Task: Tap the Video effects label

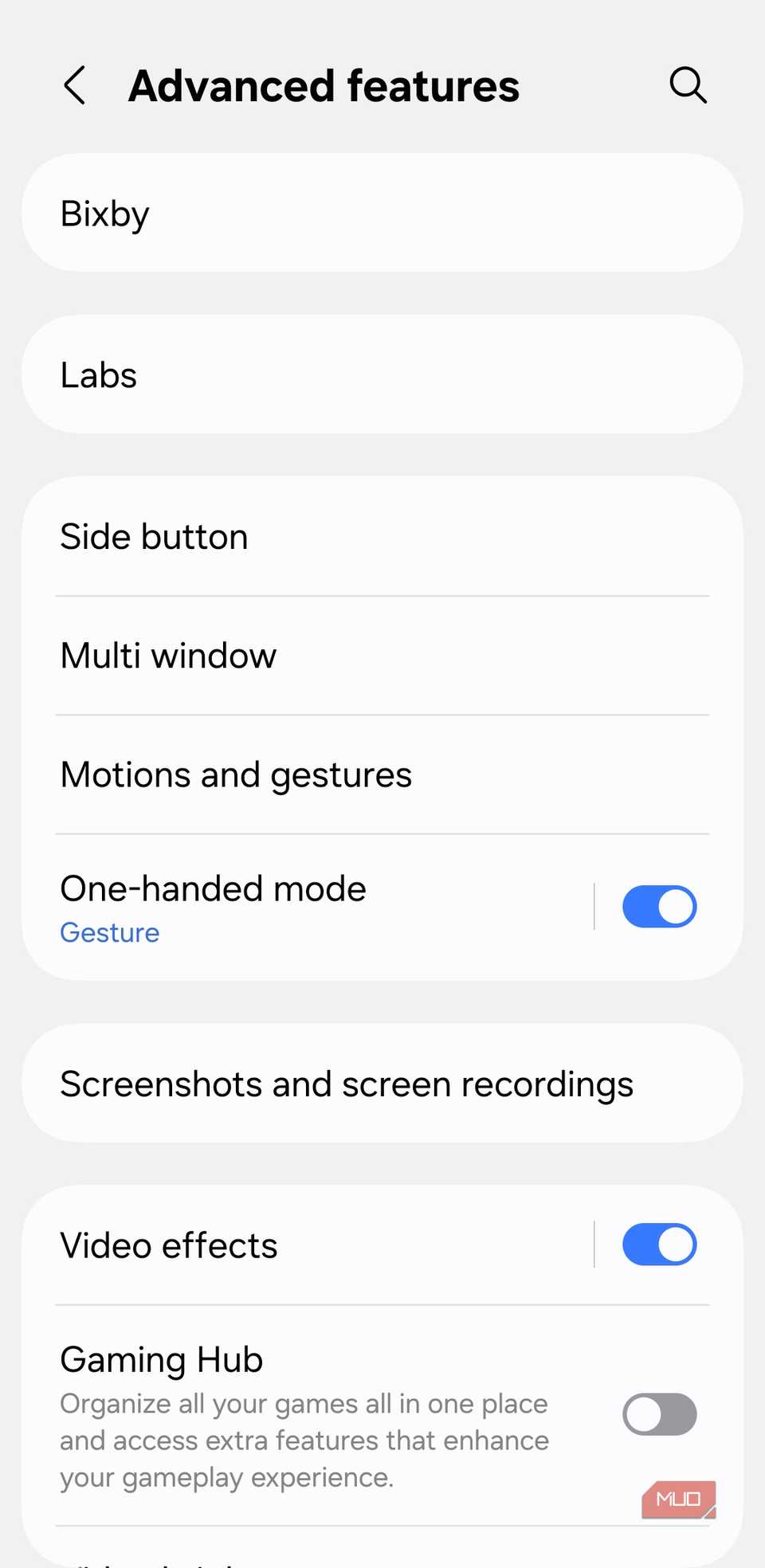Action: pos(168,1245)
